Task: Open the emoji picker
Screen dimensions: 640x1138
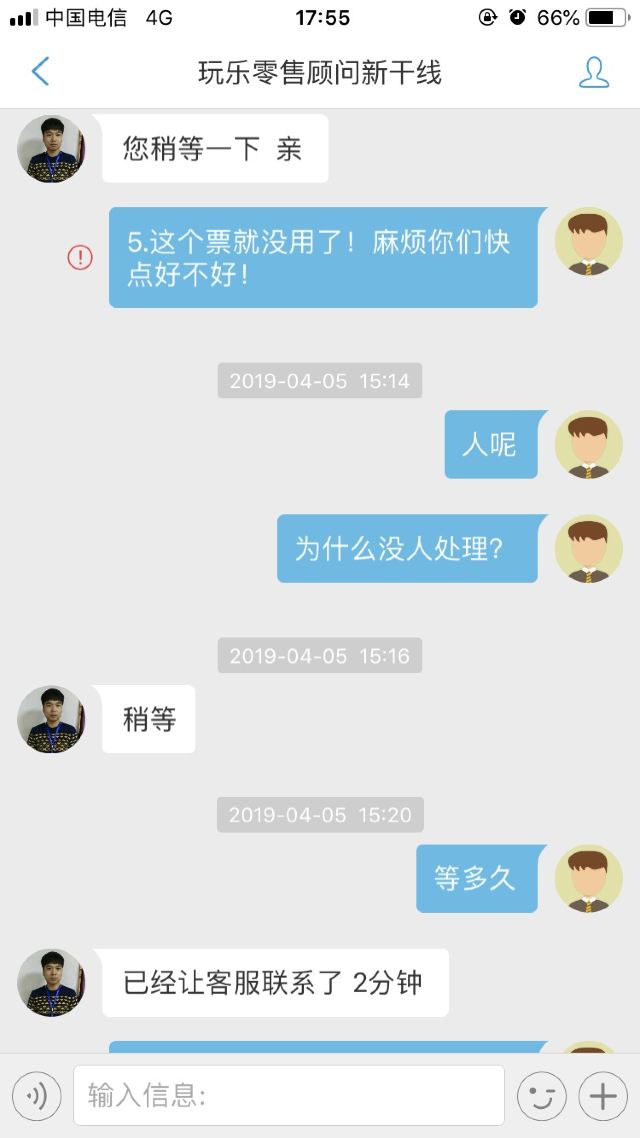Action: pyautogui.click(x=541, y=1097)
